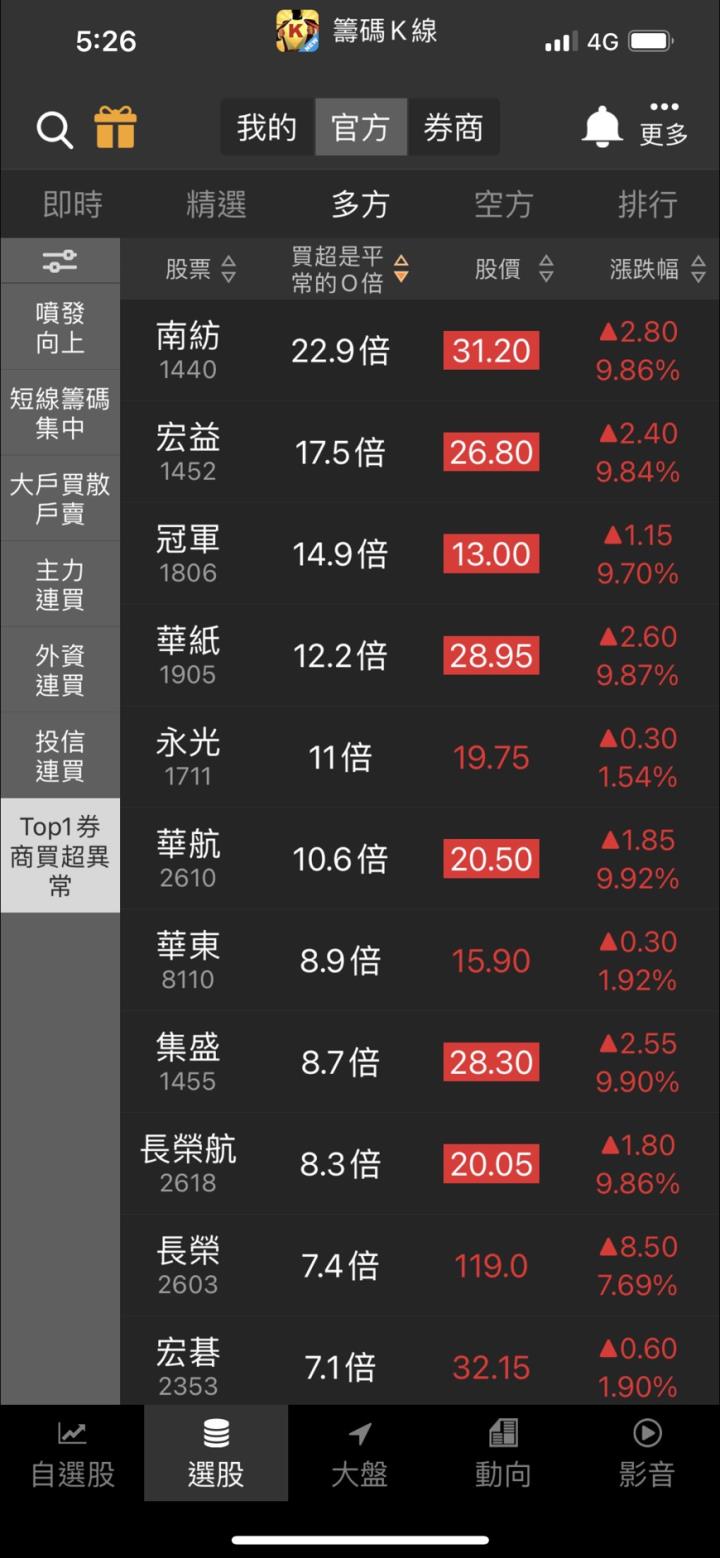The image size is (720, 1558).
Task: Switch to the 空方 tab
Action: tap(504, 203)
